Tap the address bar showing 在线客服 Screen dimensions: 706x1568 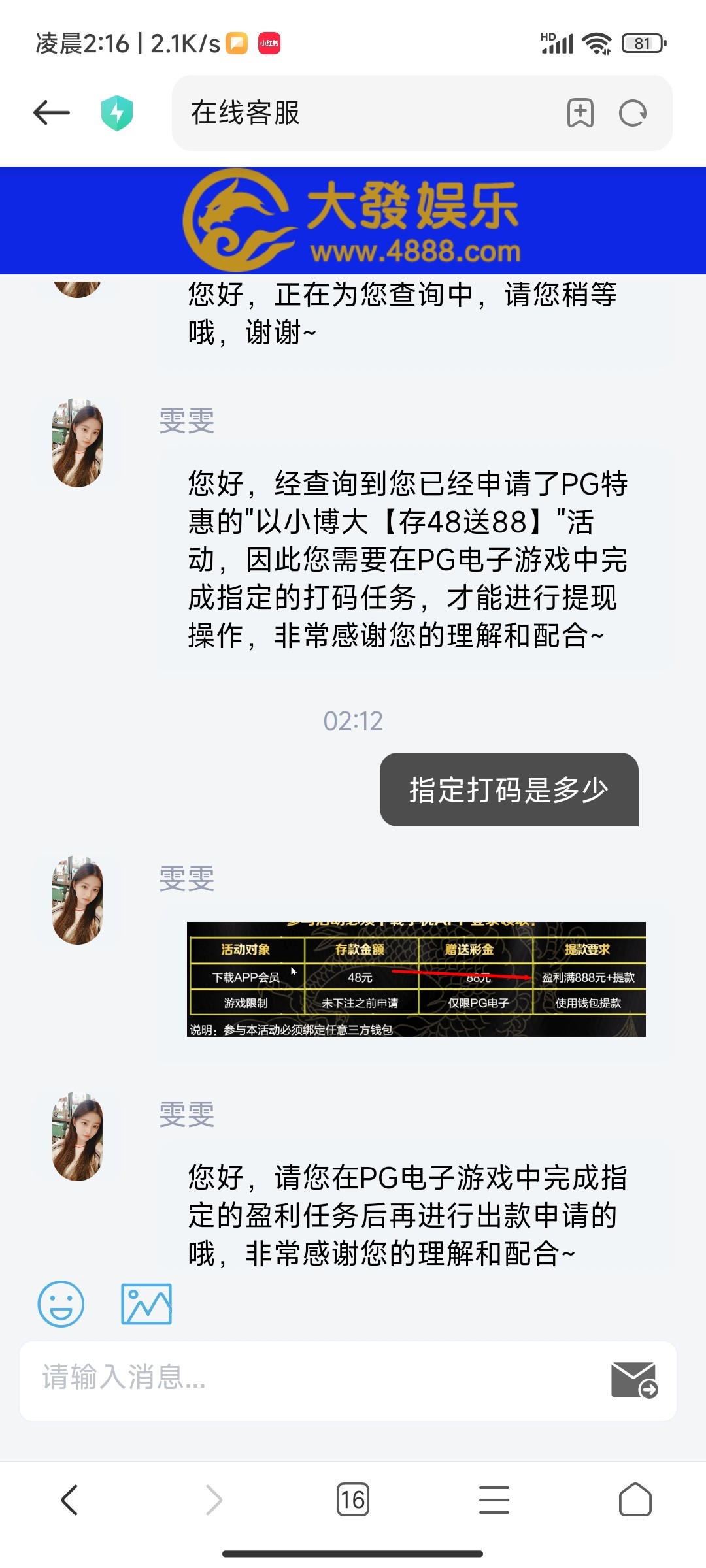point(366,113)
